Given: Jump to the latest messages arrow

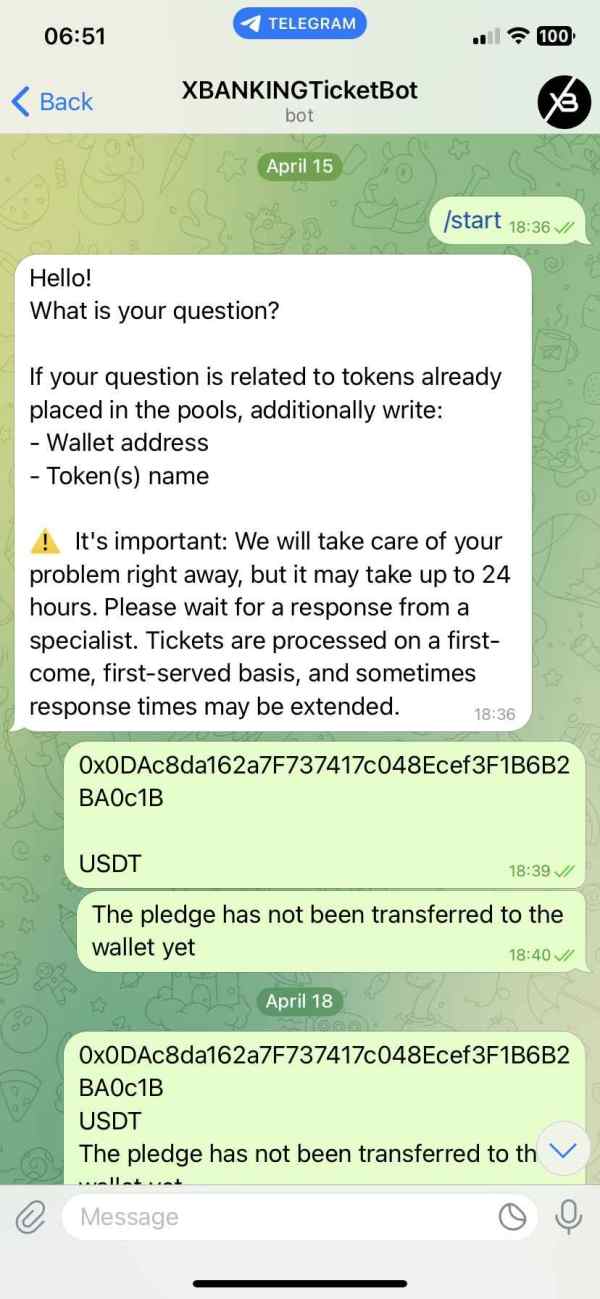Looking at the screenshot, I should coord(564,1149).
